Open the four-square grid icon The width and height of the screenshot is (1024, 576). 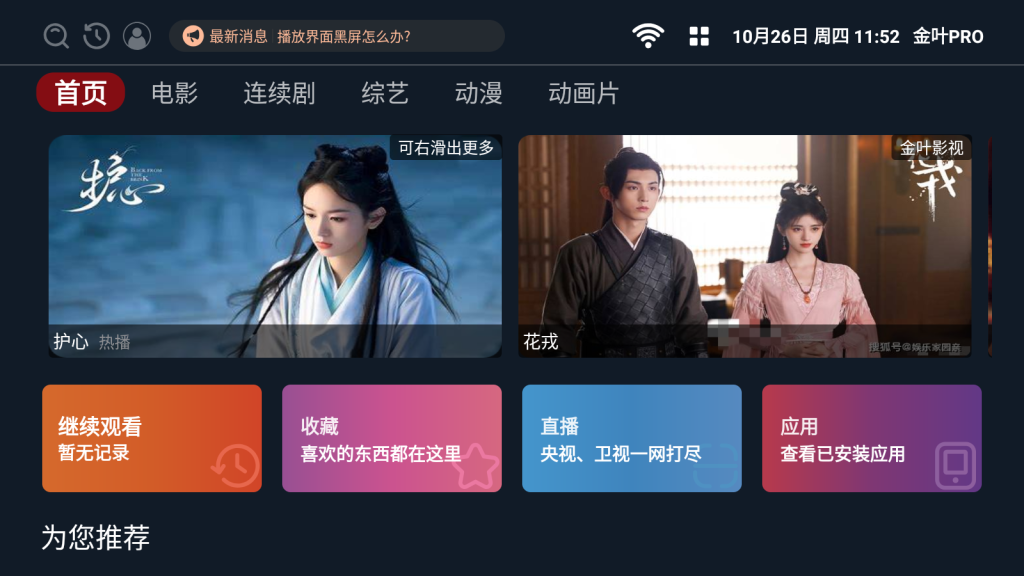[x=699, y=37]
